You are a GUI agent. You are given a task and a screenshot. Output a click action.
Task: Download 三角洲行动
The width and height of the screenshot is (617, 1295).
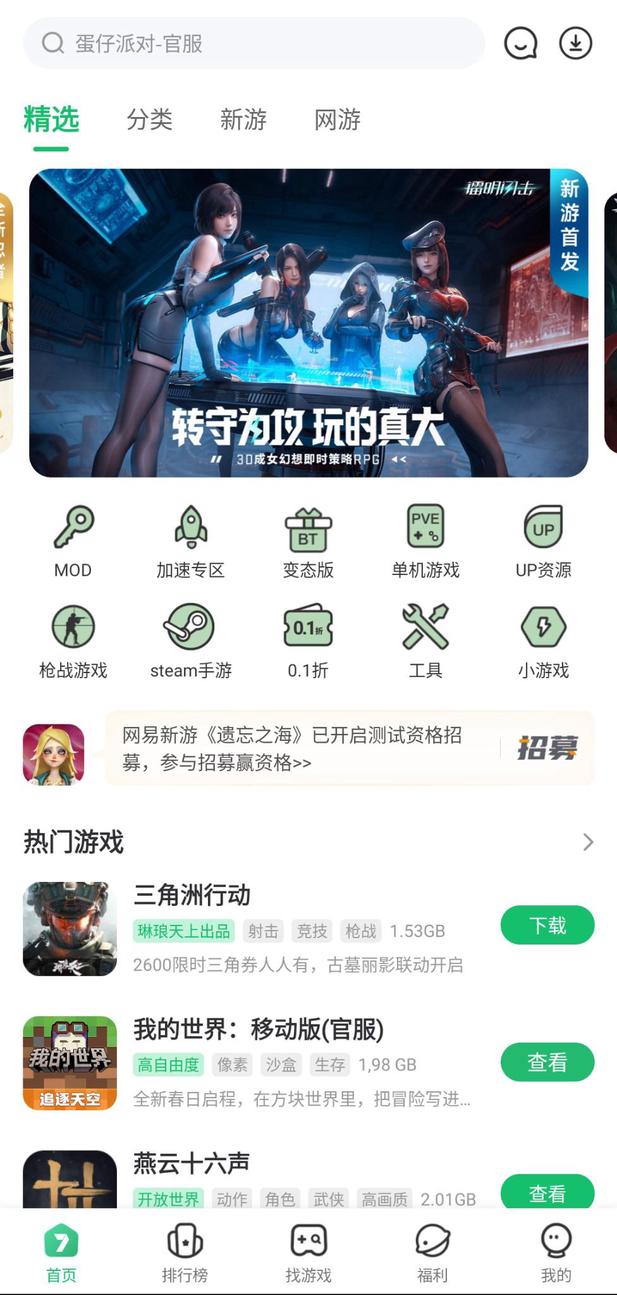click(x=547, y=925)
